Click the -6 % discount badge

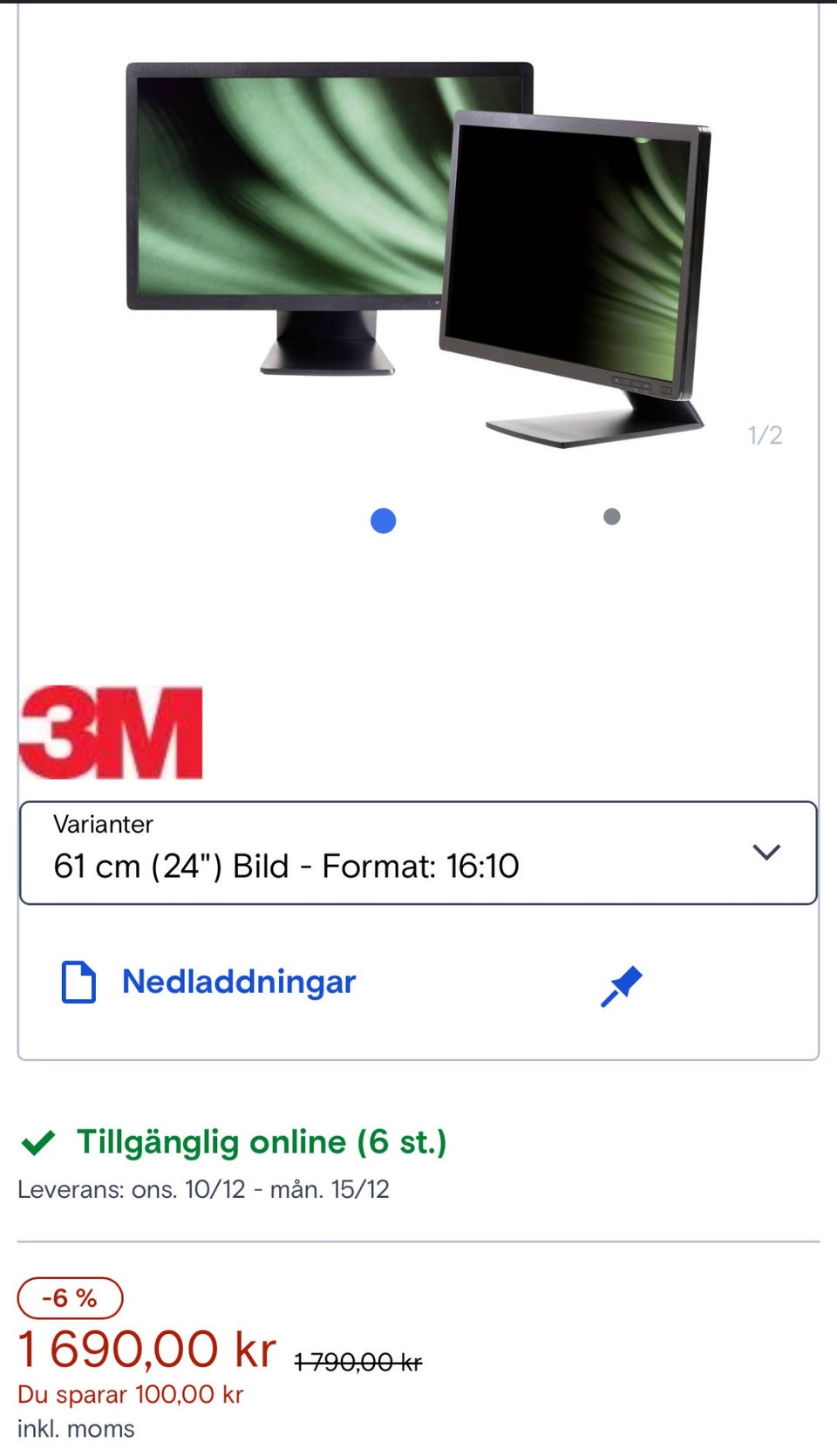click(68, 1297)
